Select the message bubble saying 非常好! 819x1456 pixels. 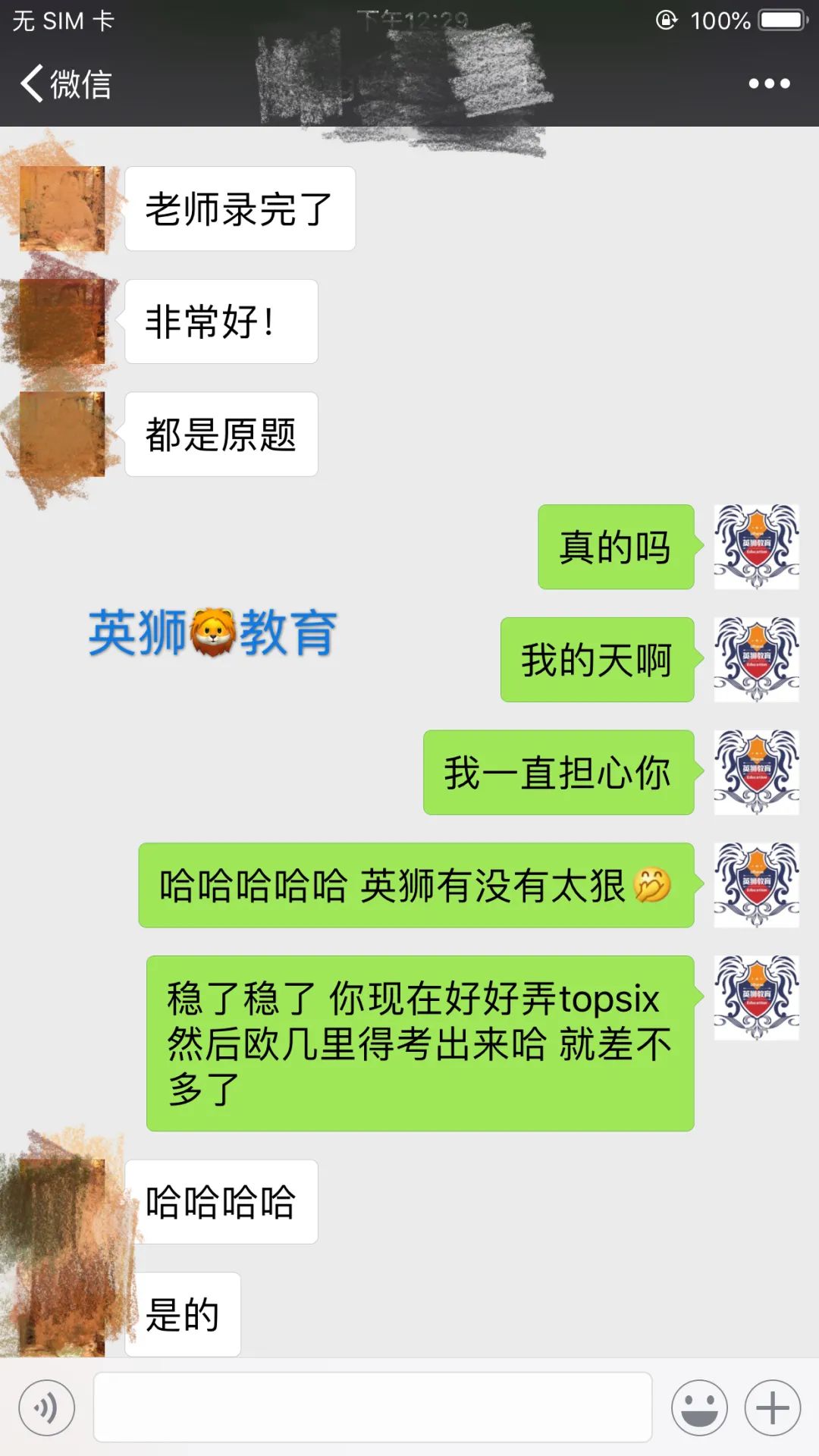point(220,322)
